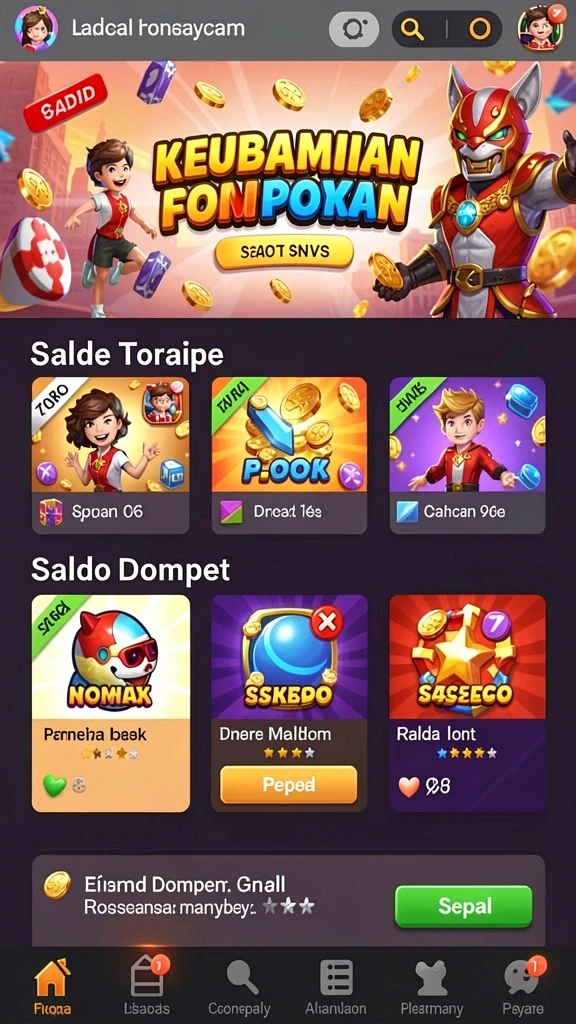Viewport: 576px width, 1024px height.
Task: Tap the magnifier search icon in header
Action: (x=413, y=29)
